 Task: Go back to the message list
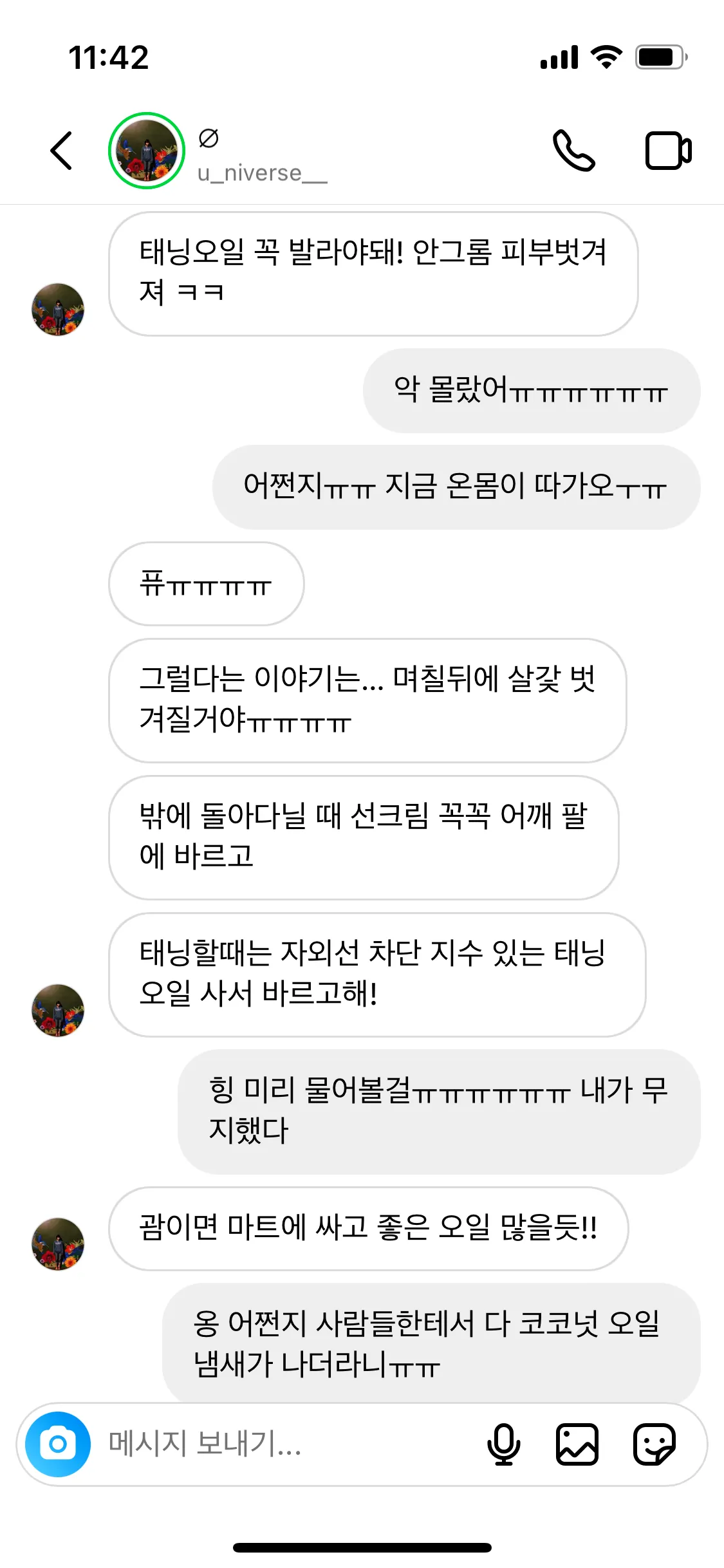[x=62, y=151]
